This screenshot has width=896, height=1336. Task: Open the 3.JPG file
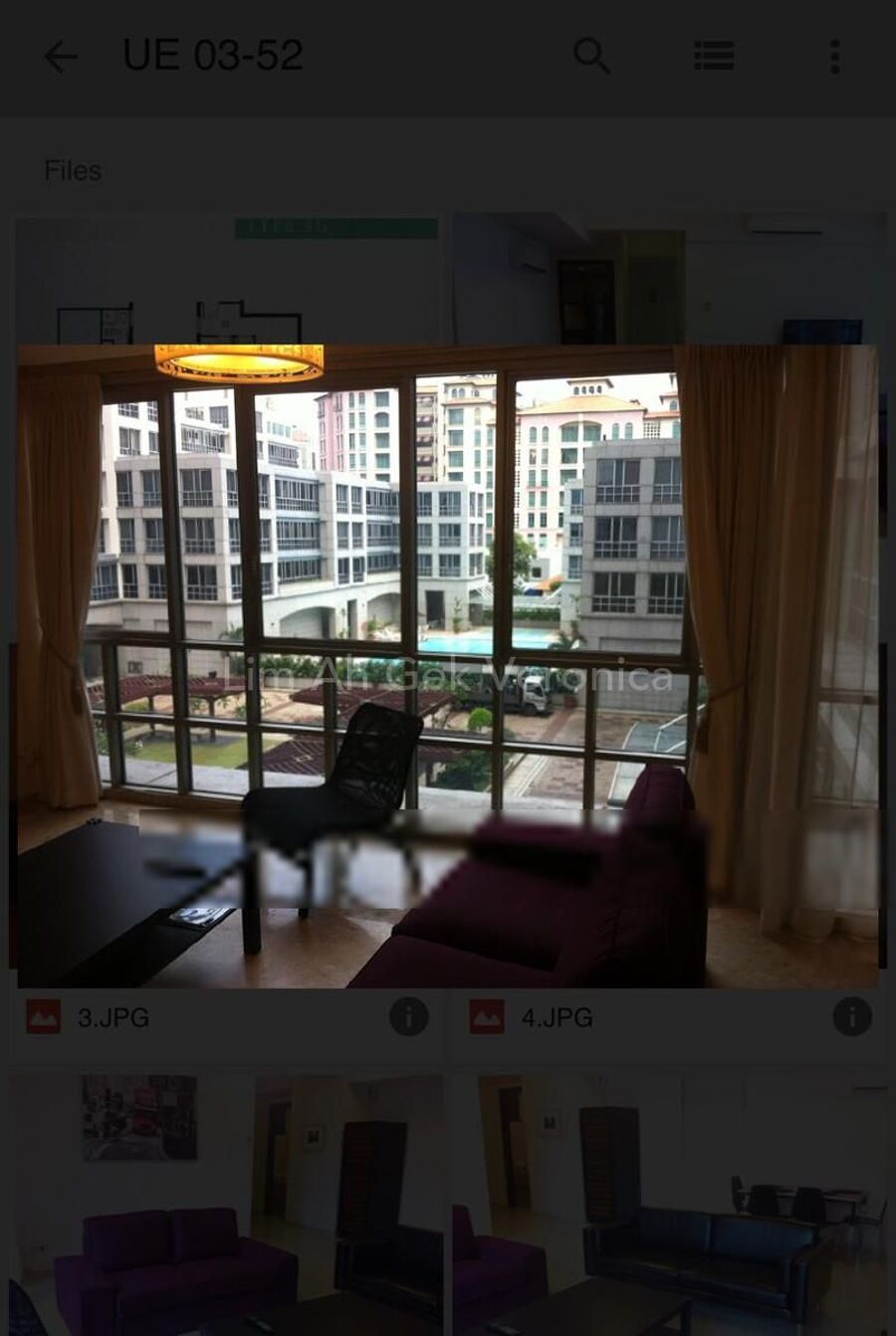click(x=113, y=1017)
